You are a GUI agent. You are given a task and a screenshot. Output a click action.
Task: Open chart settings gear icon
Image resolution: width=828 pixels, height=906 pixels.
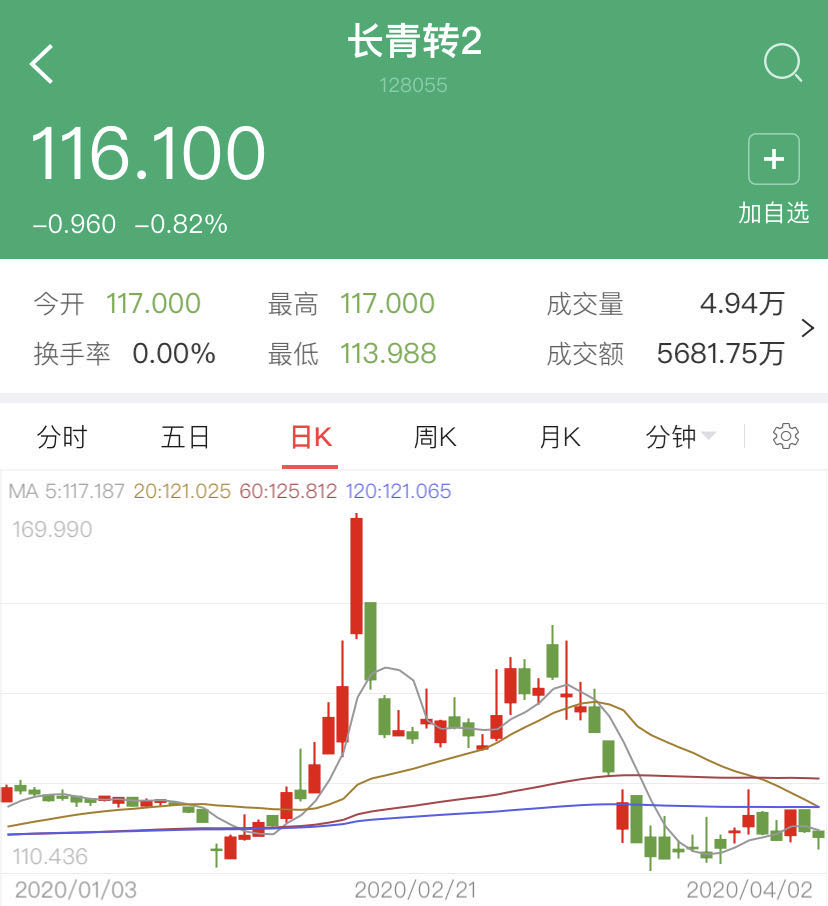[x=786, y=437]
